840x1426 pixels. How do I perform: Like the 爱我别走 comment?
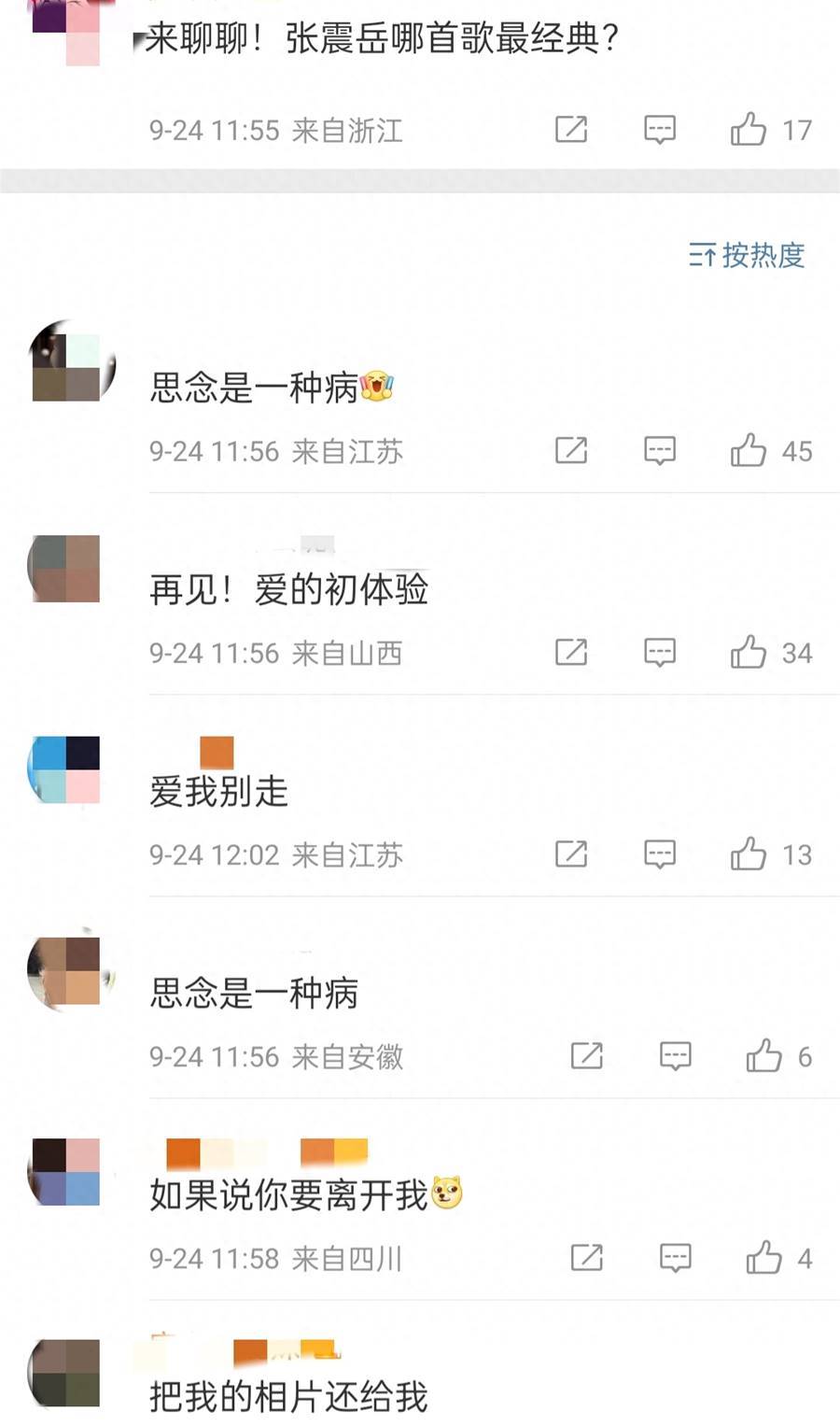pyautogui.click(x=749, y=854)
